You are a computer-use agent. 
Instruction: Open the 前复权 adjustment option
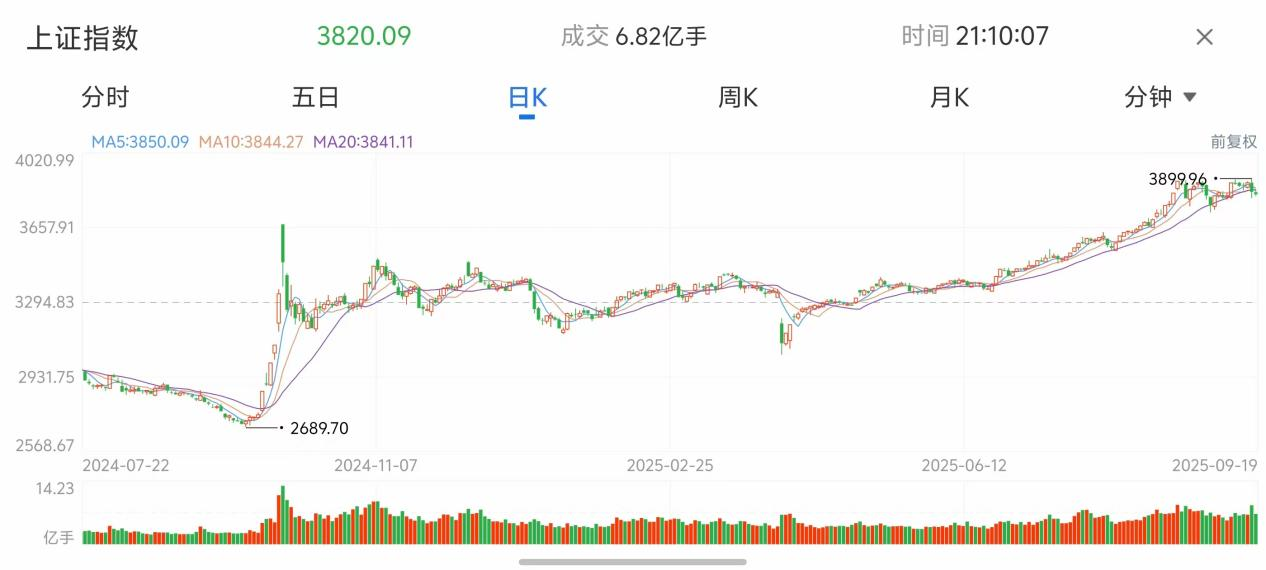point(1233,142)
